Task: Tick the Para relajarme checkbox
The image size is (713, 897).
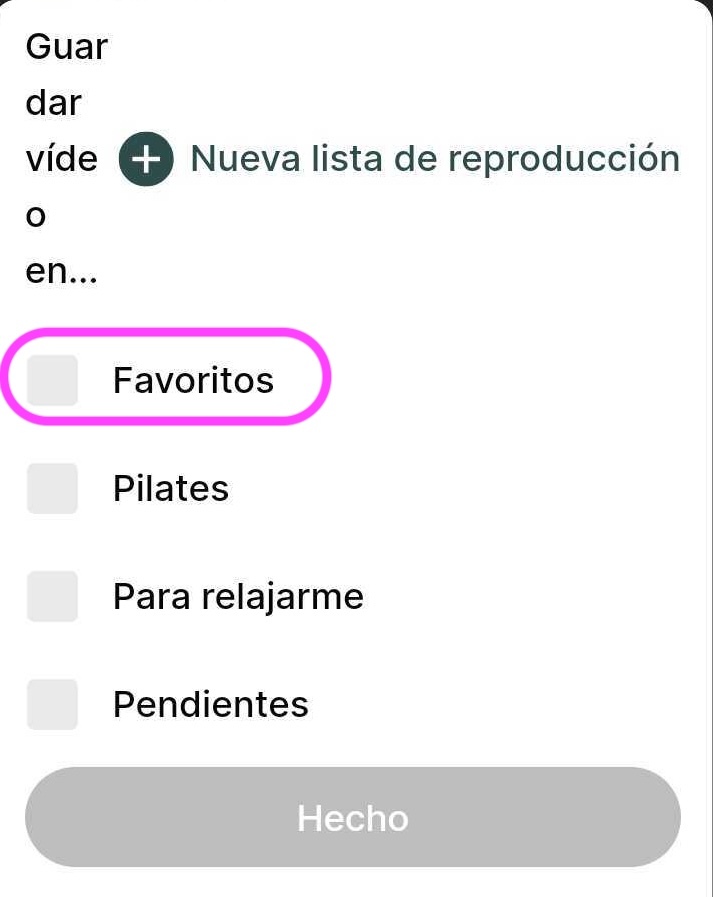Action: pos(53,597)
